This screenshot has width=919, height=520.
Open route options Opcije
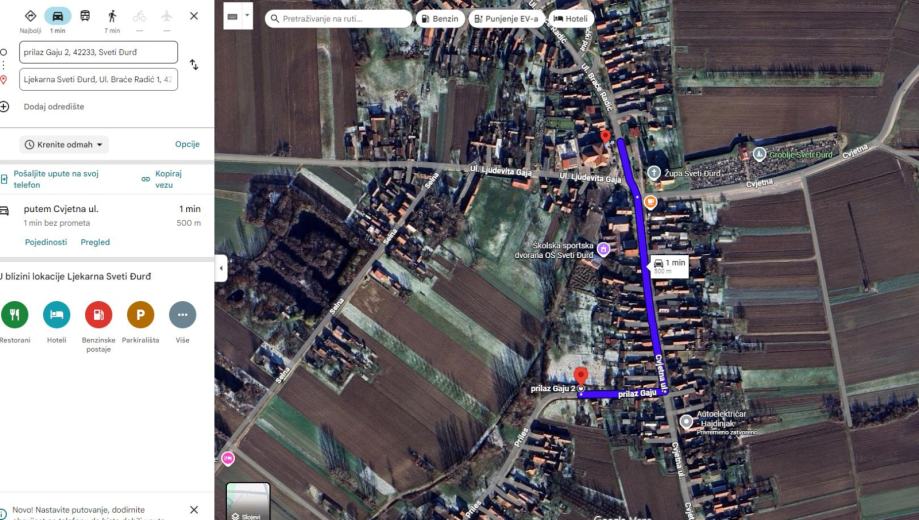(x=187, y=145)
